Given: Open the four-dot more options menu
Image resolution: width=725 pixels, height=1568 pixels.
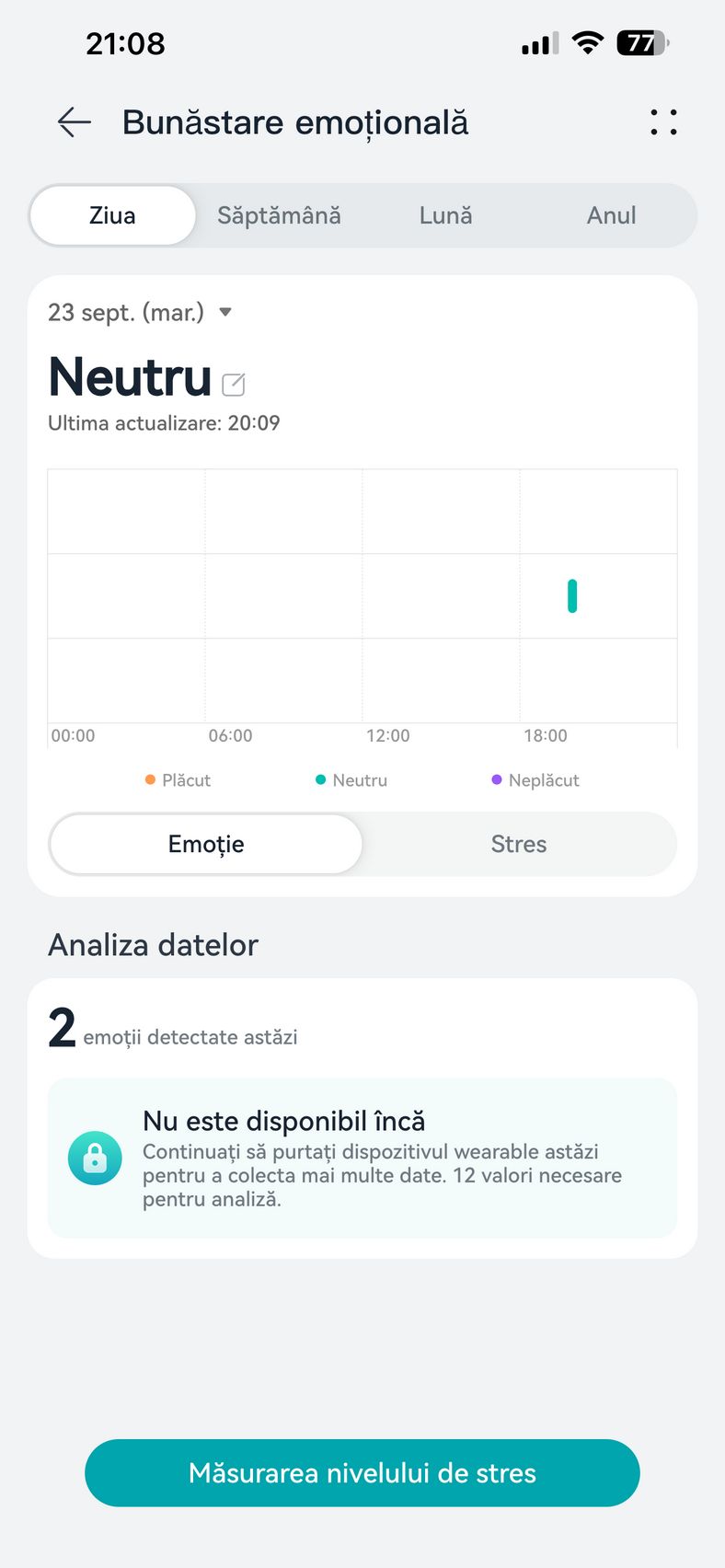Looking at the screenshot, I should click(663, 122).
